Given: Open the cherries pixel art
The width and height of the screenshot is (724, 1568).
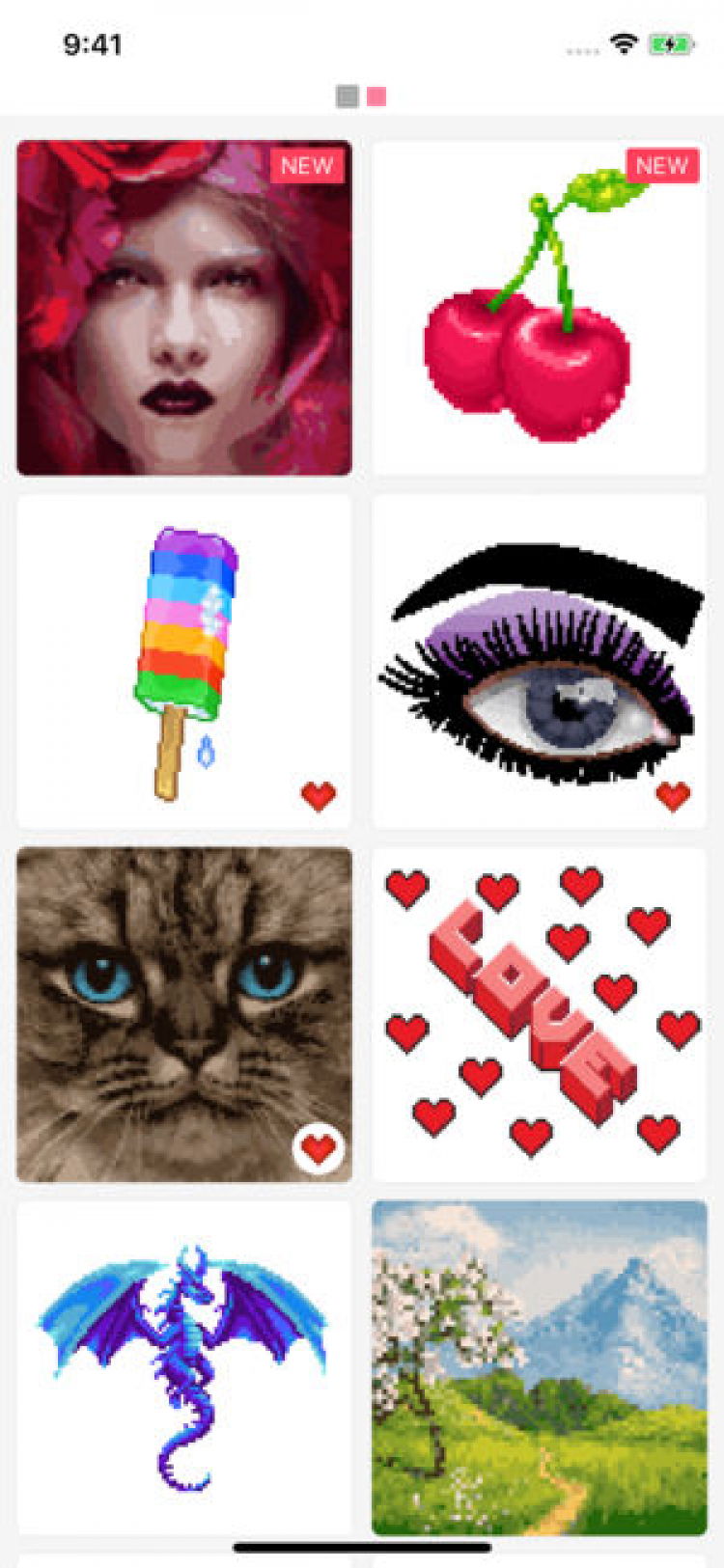Looking at the screenshot, I should (539, 308).
